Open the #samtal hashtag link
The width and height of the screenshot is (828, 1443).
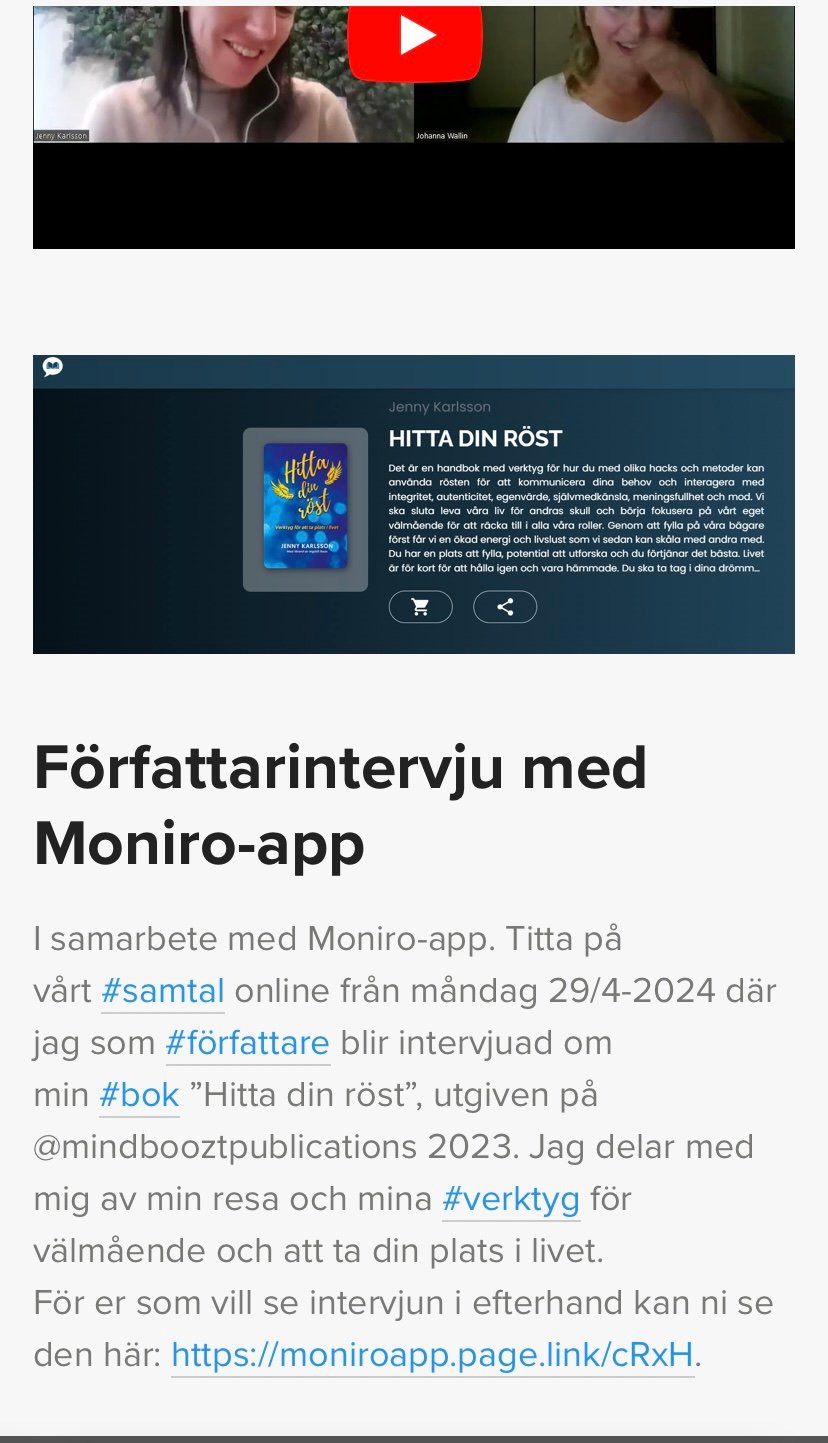coord(162,991)
